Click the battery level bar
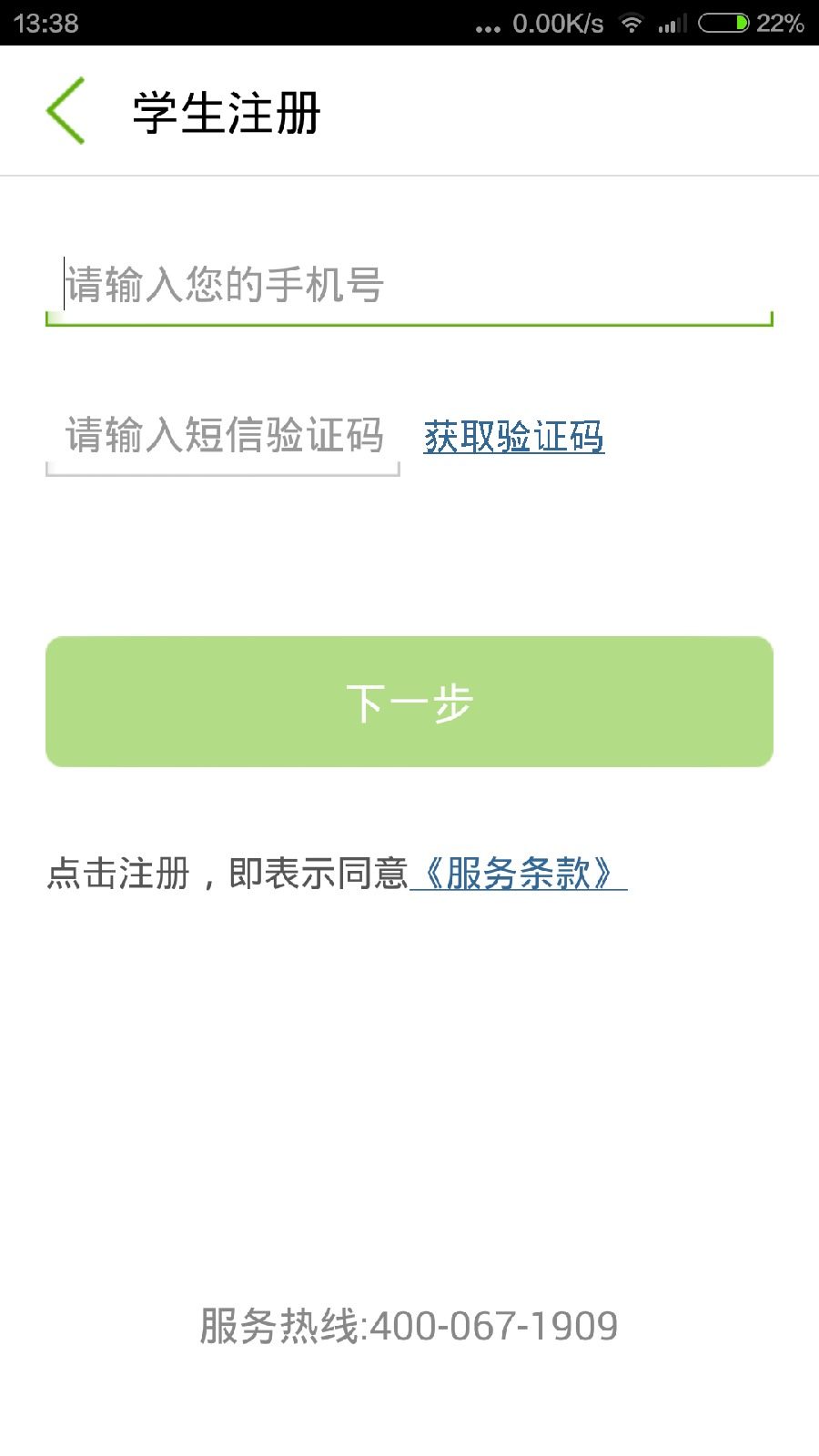The height and width of the screenshot is (1456, 819). pos(722,24)
